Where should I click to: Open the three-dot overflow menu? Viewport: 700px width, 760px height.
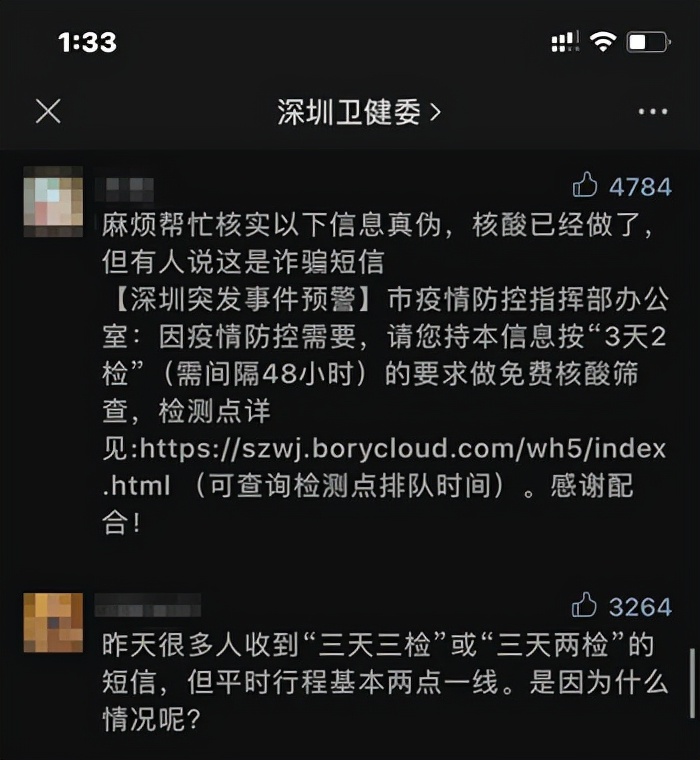(652, 112)
